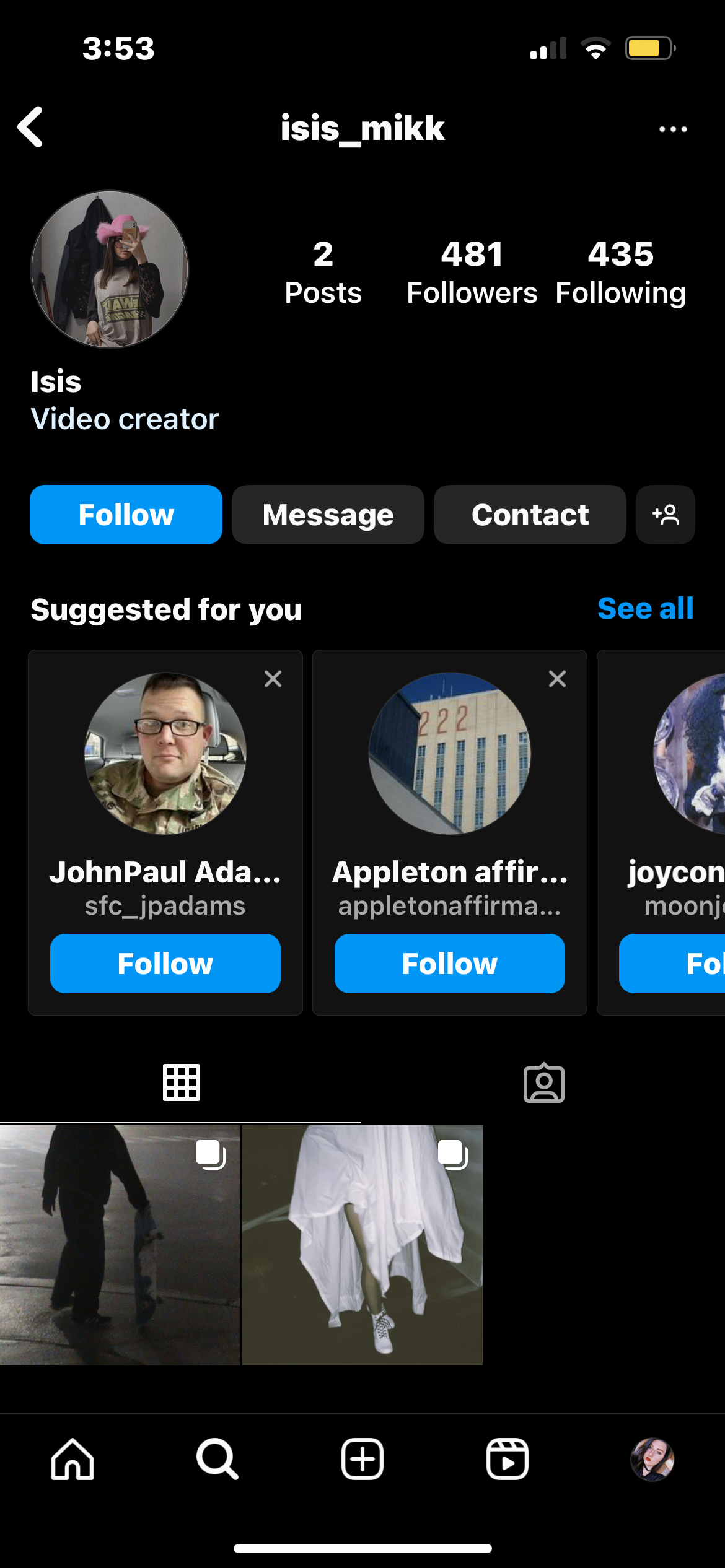Message isis_mikk
The height and width of the screenshot is (1568, 725).
pos(328,515)
